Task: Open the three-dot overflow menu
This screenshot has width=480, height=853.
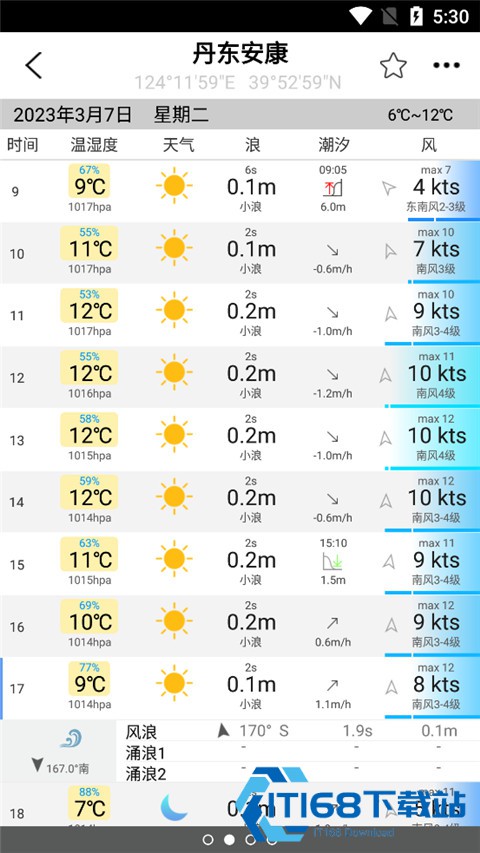Action: (446, 66)
